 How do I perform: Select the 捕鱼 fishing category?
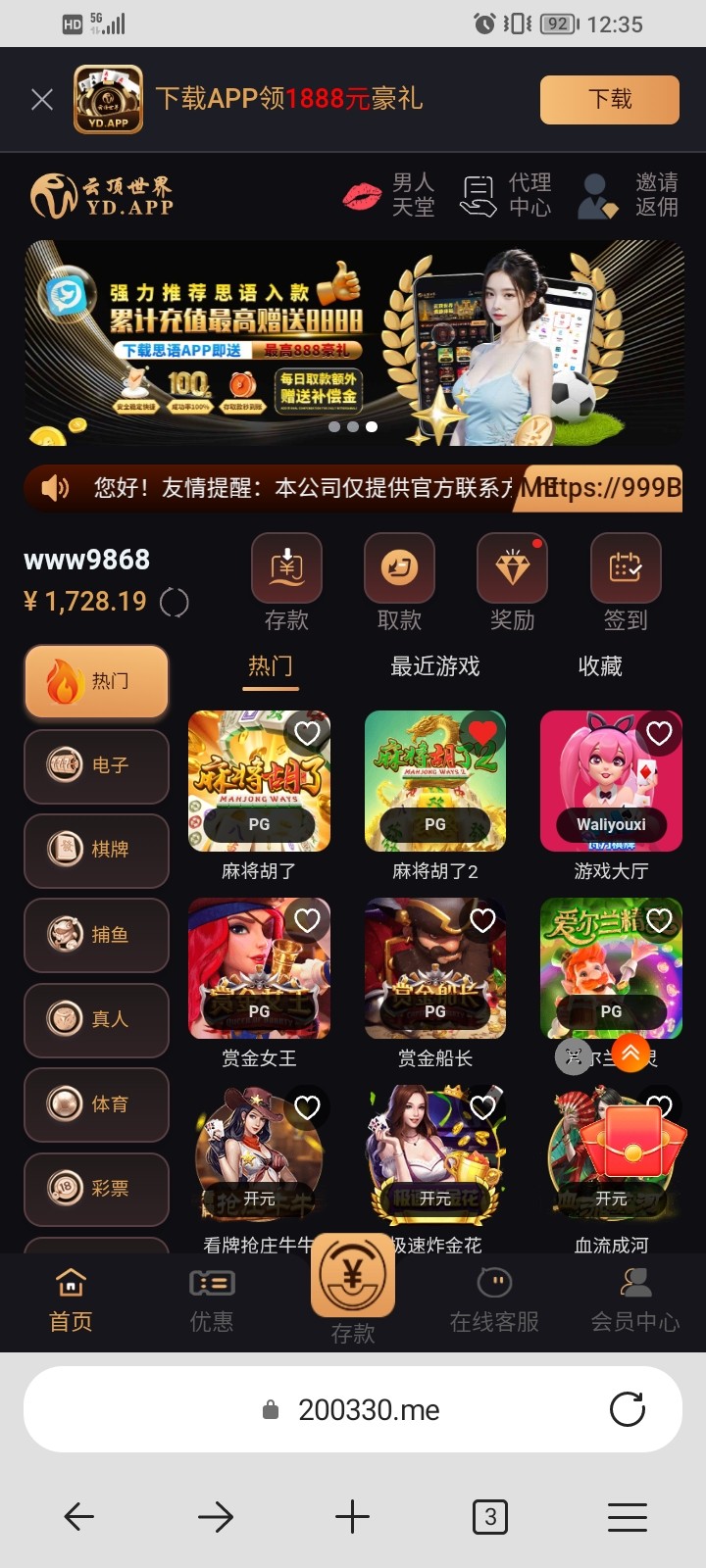coord(96,935)
